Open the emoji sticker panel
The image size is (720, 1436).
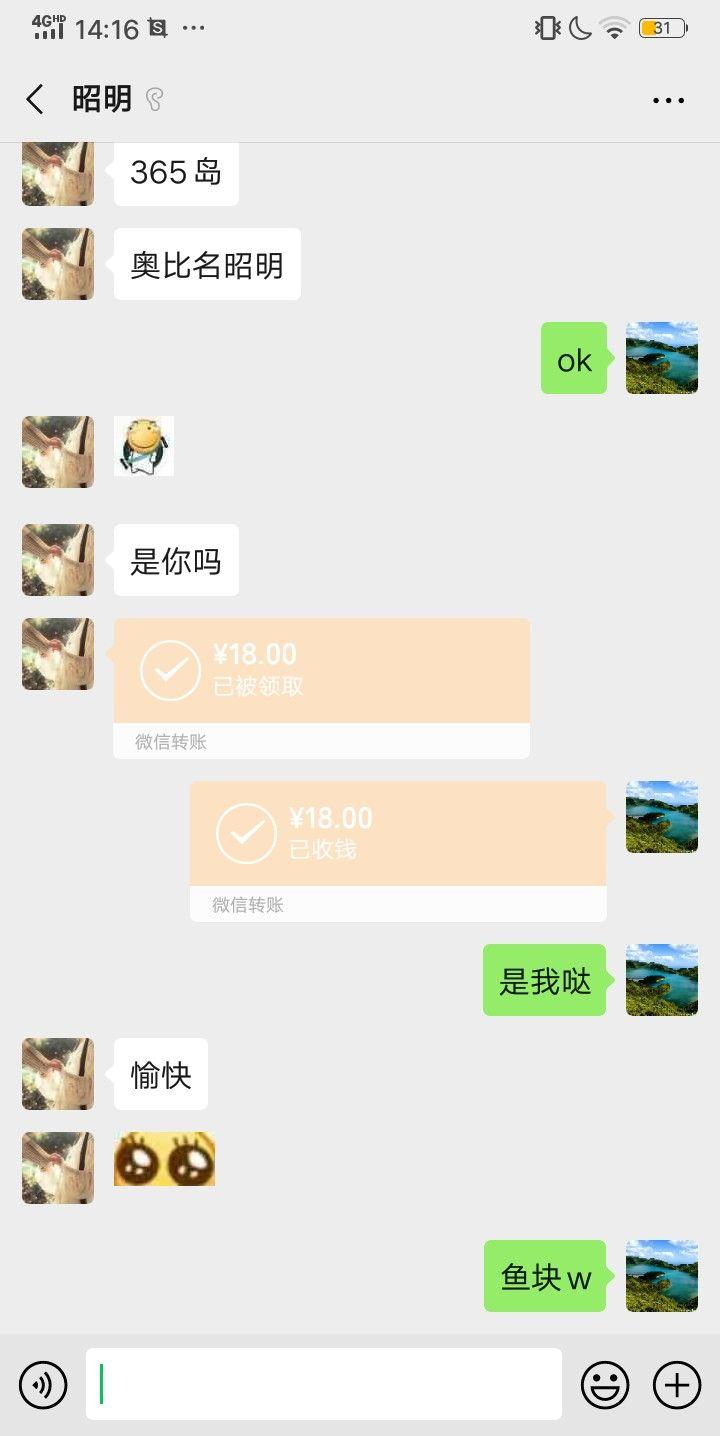point(605,1385)
